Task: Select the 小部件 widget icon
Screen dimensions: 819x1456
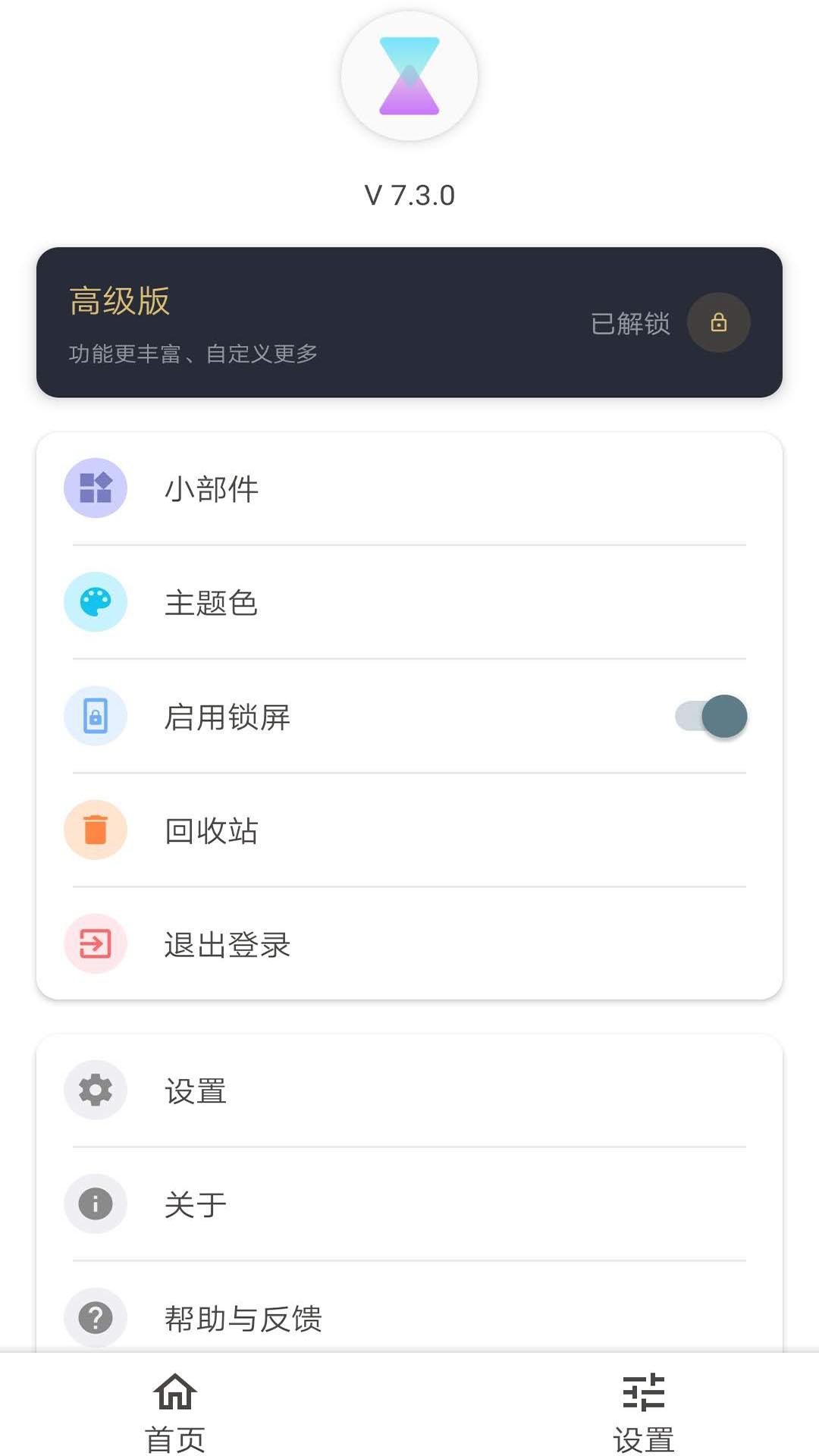Action: (x=95, y=488)
